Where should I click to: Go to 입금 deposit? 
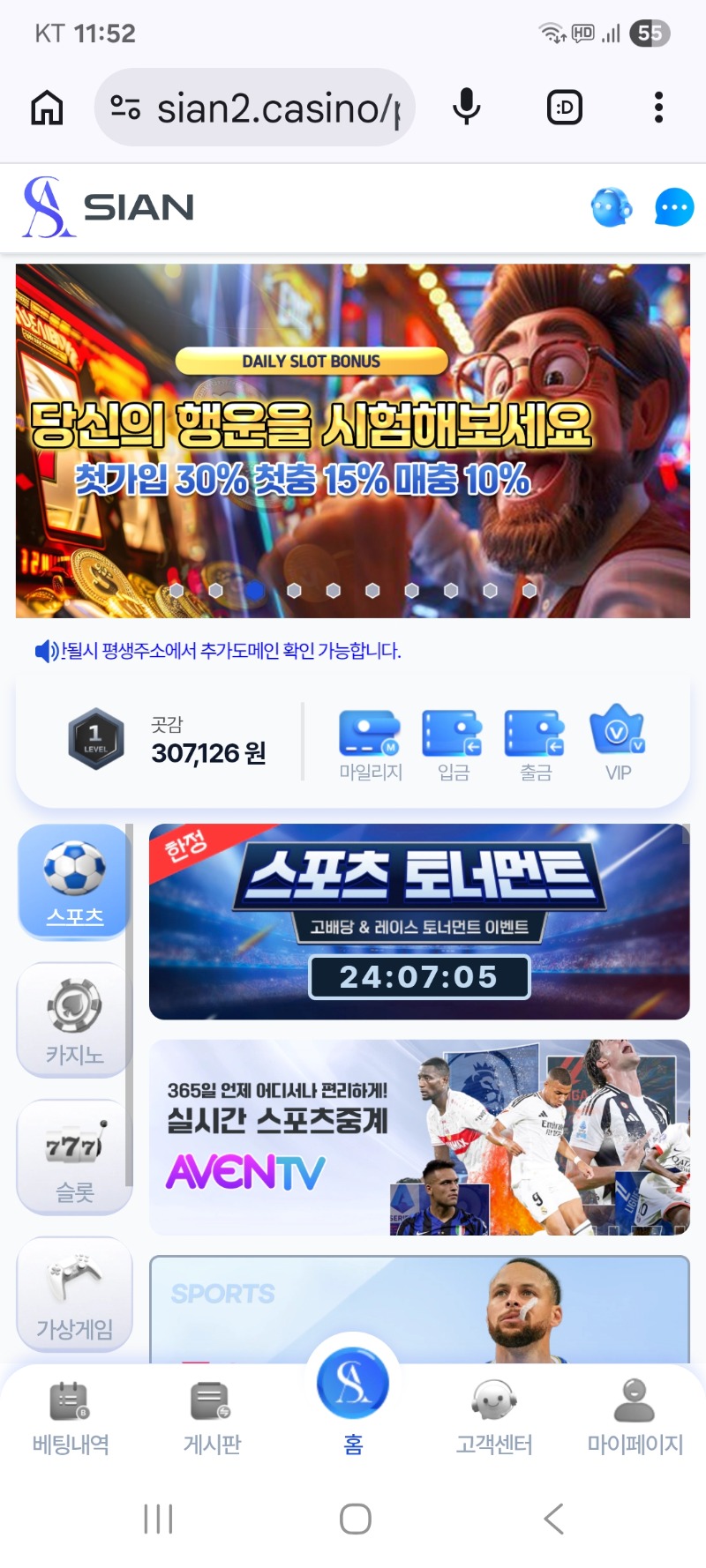coord(454,746)
